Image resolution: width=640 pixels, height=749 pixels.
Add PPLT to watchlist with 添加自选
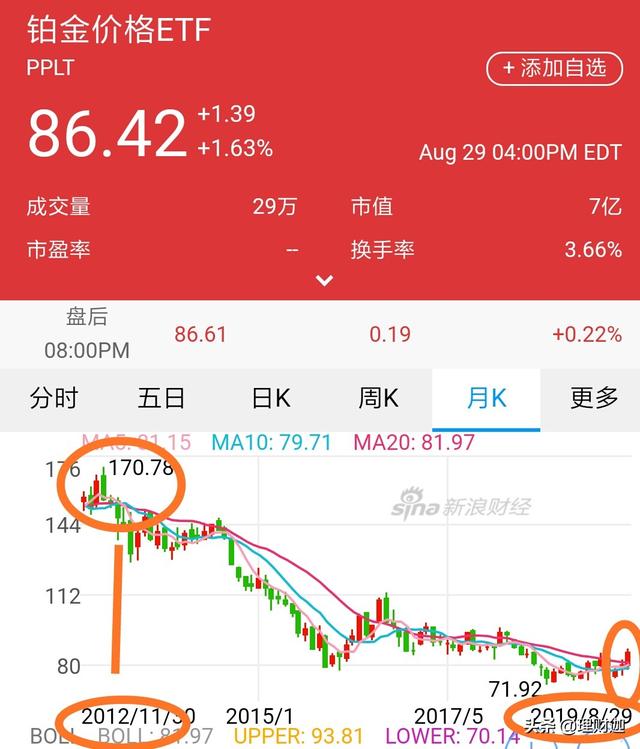pos(554,68)
